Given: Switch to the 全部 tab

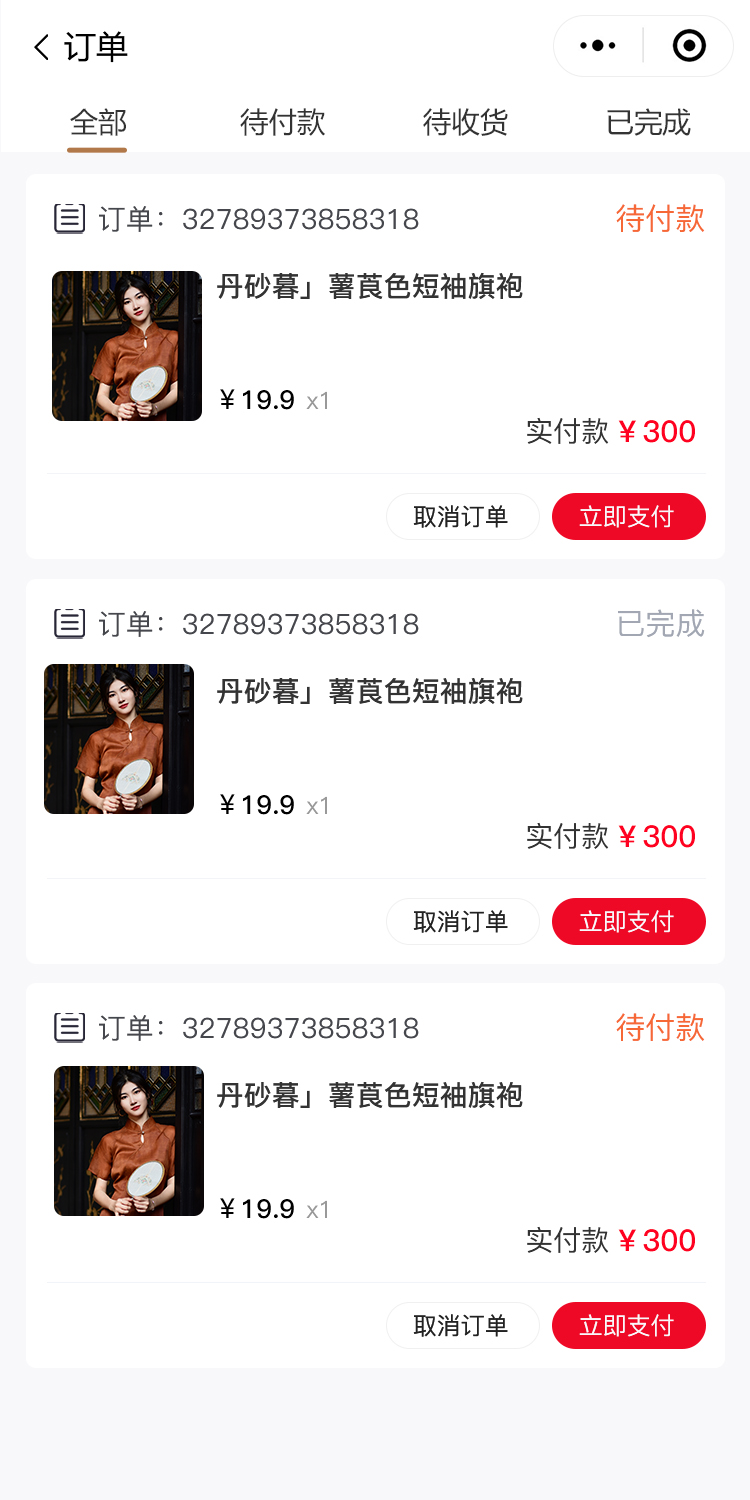Looking at the screenshot, I should 98,123.
